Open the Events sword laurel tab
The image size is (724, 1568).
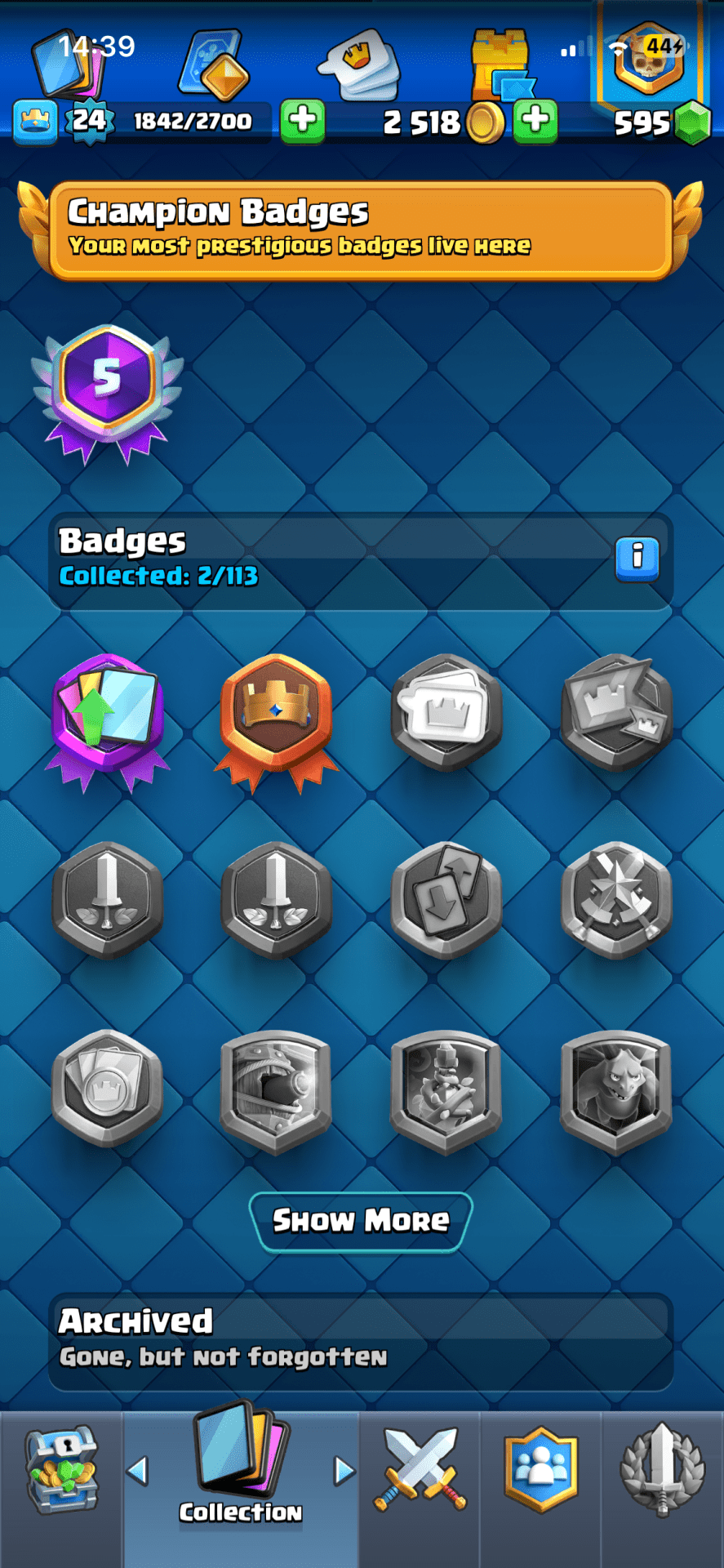tap(662, 1470)
